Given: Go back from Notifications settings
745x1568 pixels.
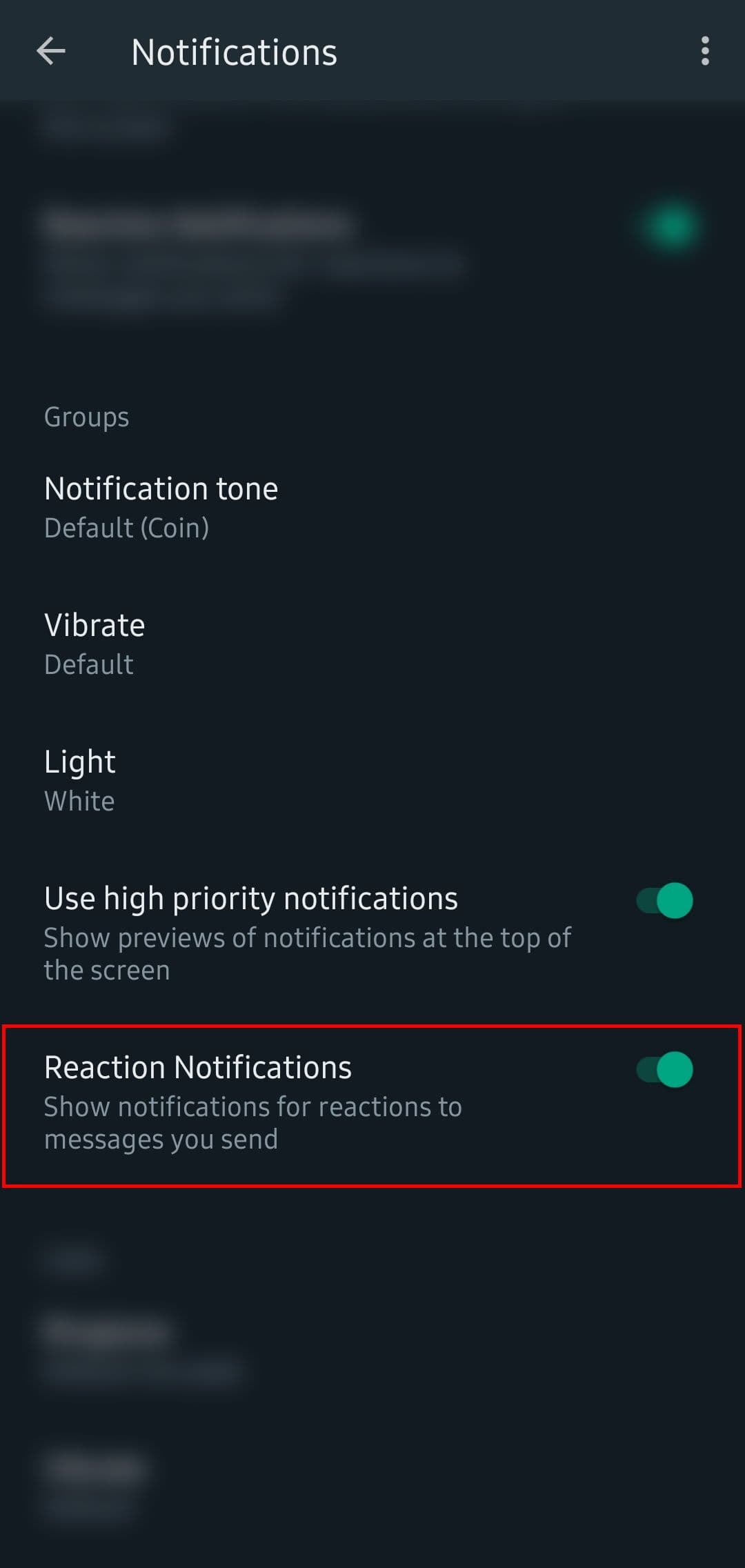Looking at the screenshot, I should tap(51, 52).
